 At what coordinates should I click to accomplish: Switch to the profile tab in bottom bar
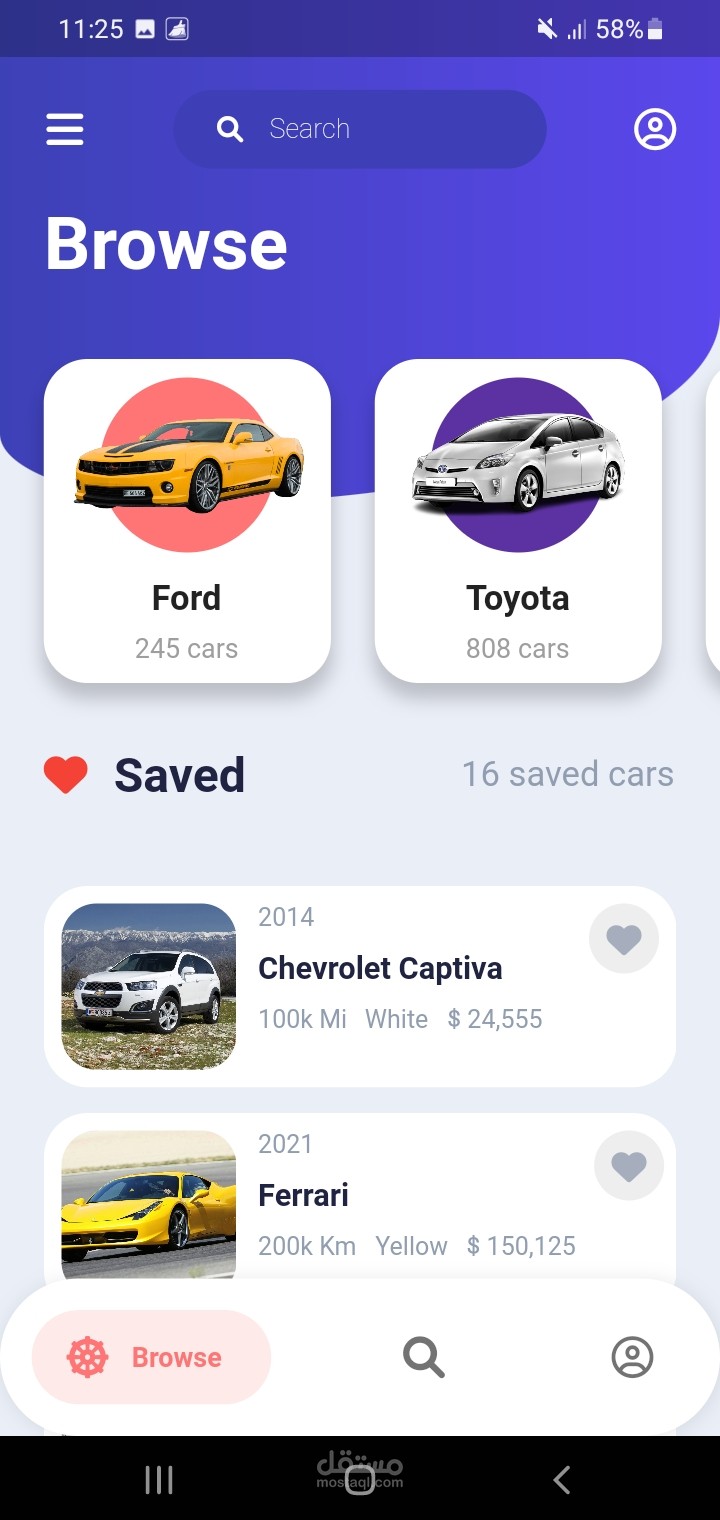[x=632, y=1357]
